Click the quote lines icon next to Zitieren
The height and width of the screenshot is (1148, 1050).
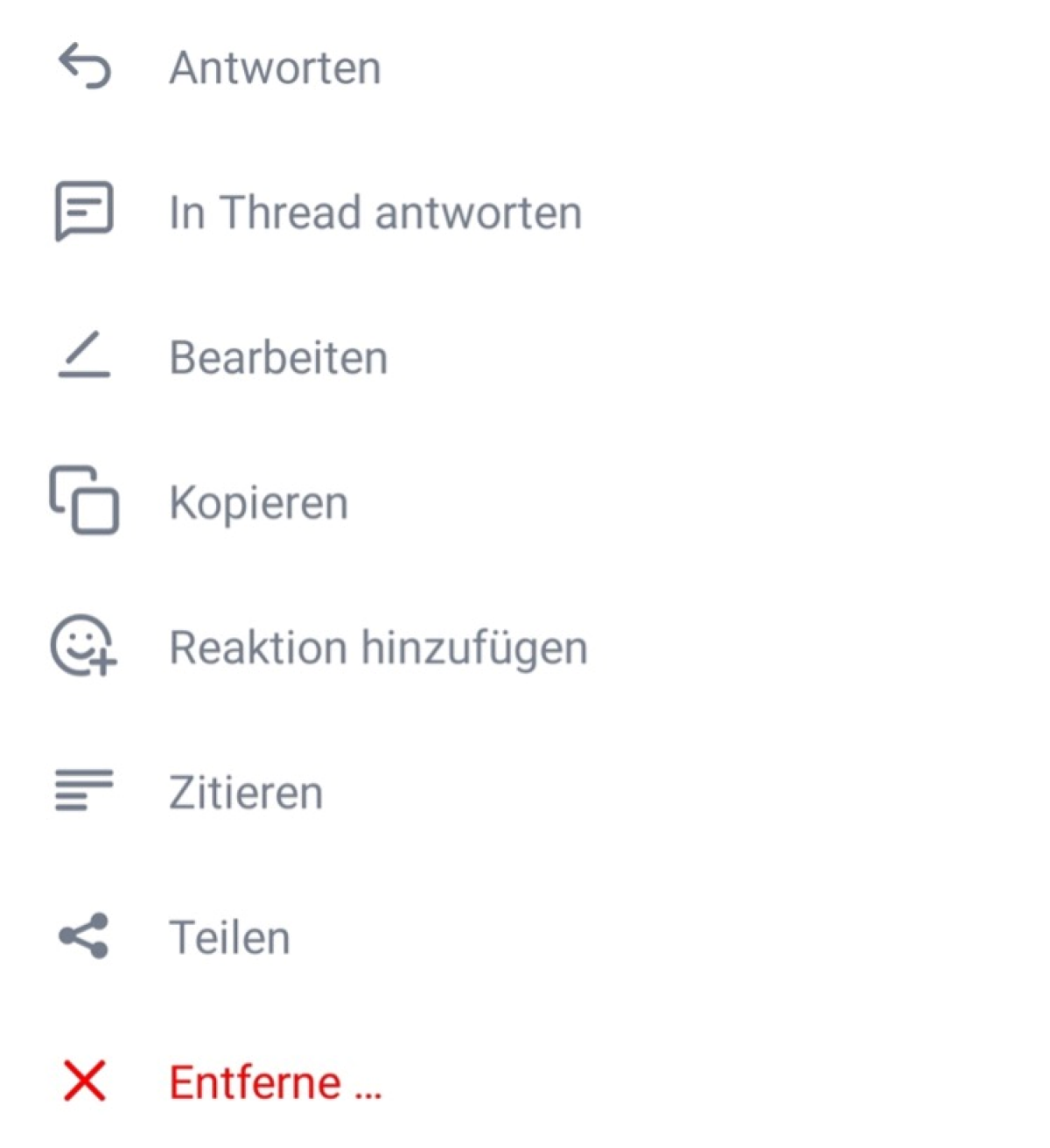coord(83,790)
